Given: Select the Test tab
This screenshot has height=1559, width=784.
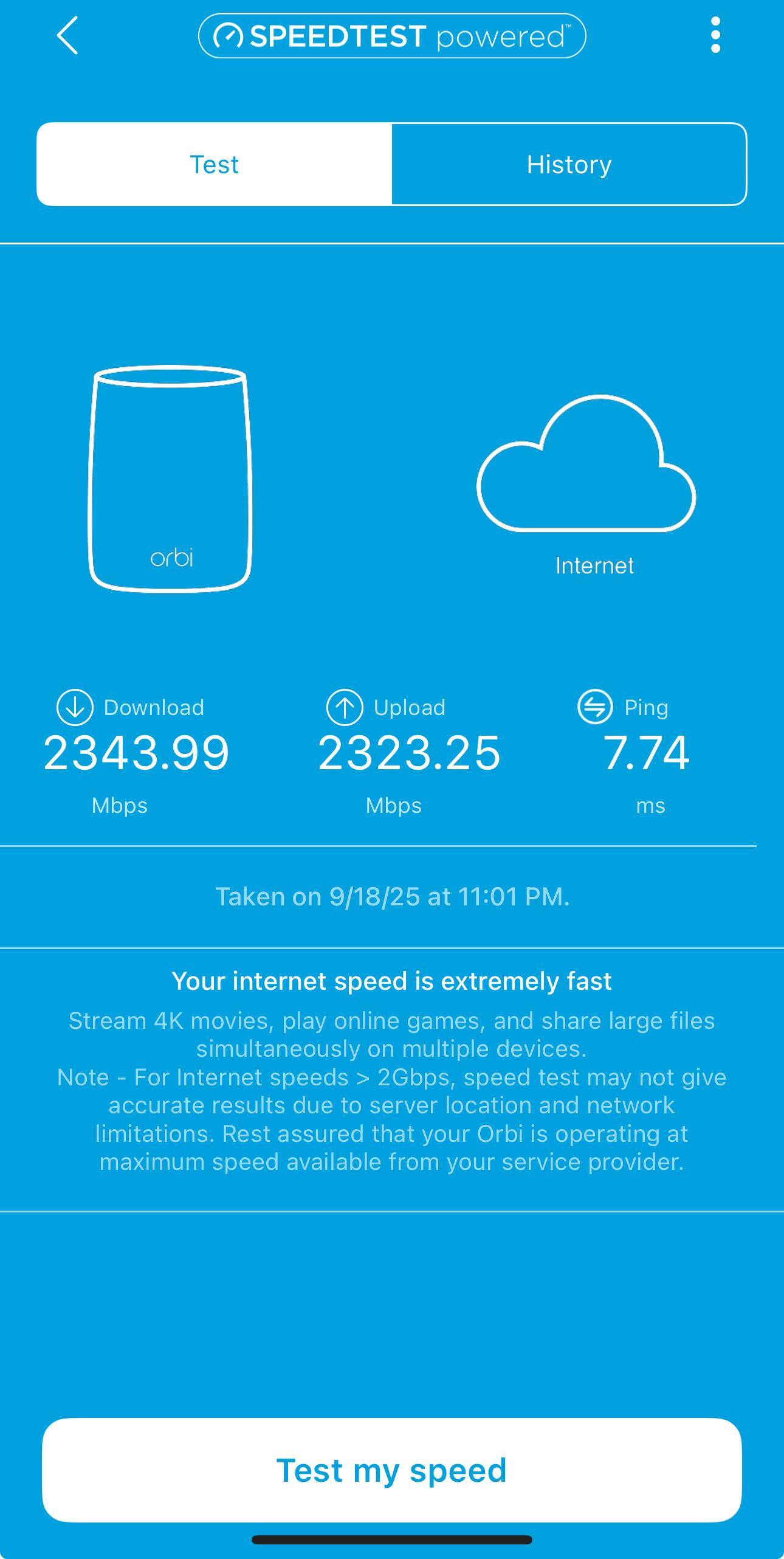Looking at the screenshot, I should (x=214, y=164).
